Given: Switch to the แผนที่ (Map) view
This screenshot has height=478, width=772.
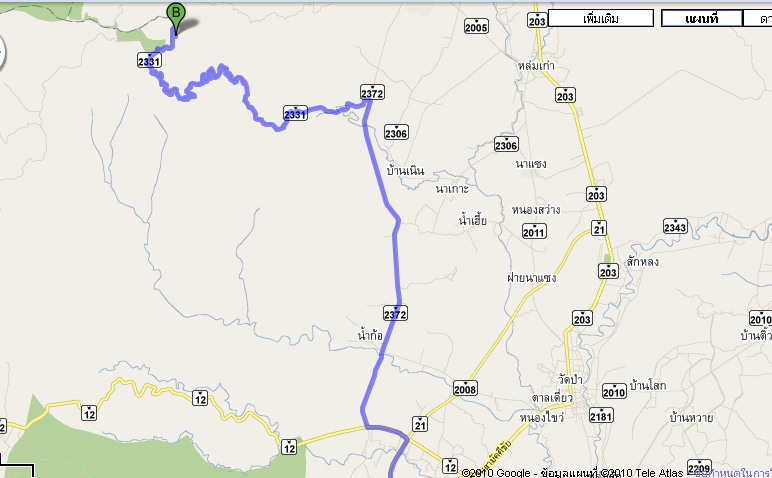Looking at the screenshot, I should 700,18.
